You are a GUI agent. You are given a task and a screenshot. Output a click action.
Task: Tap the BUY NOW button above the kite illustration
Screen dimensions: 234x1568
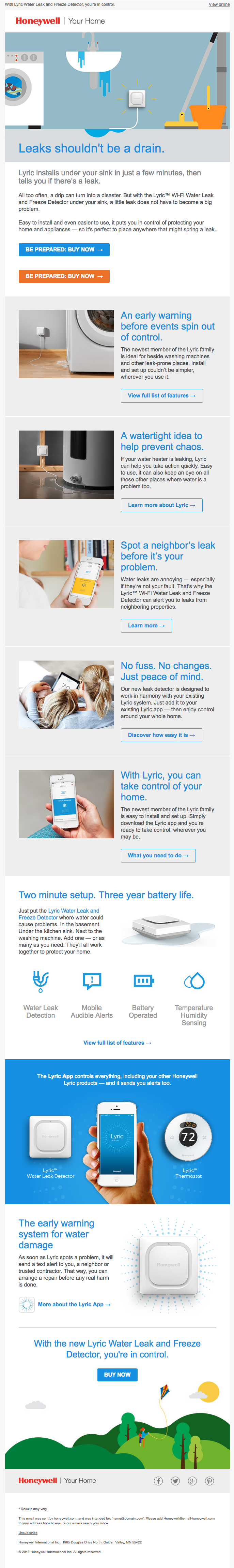tap(117, 1375)
